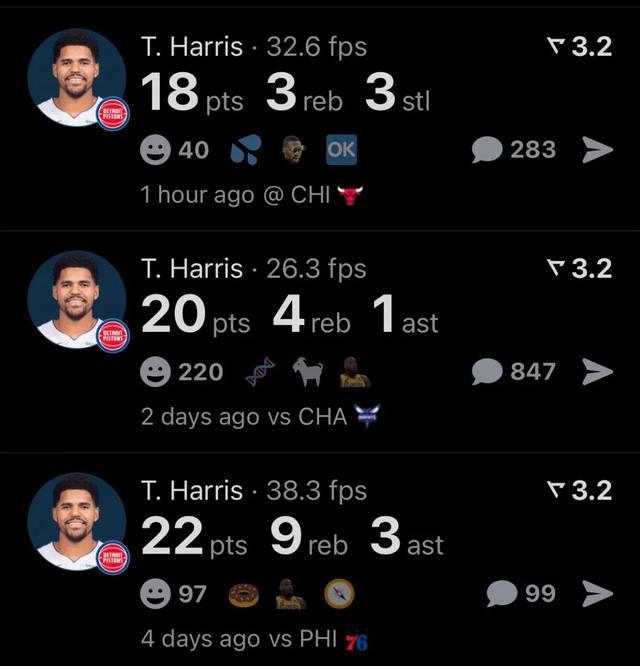640x666 pixels.
Task: Tap the donut reaction emoji on the PHI game
Action: click(244, 595)
